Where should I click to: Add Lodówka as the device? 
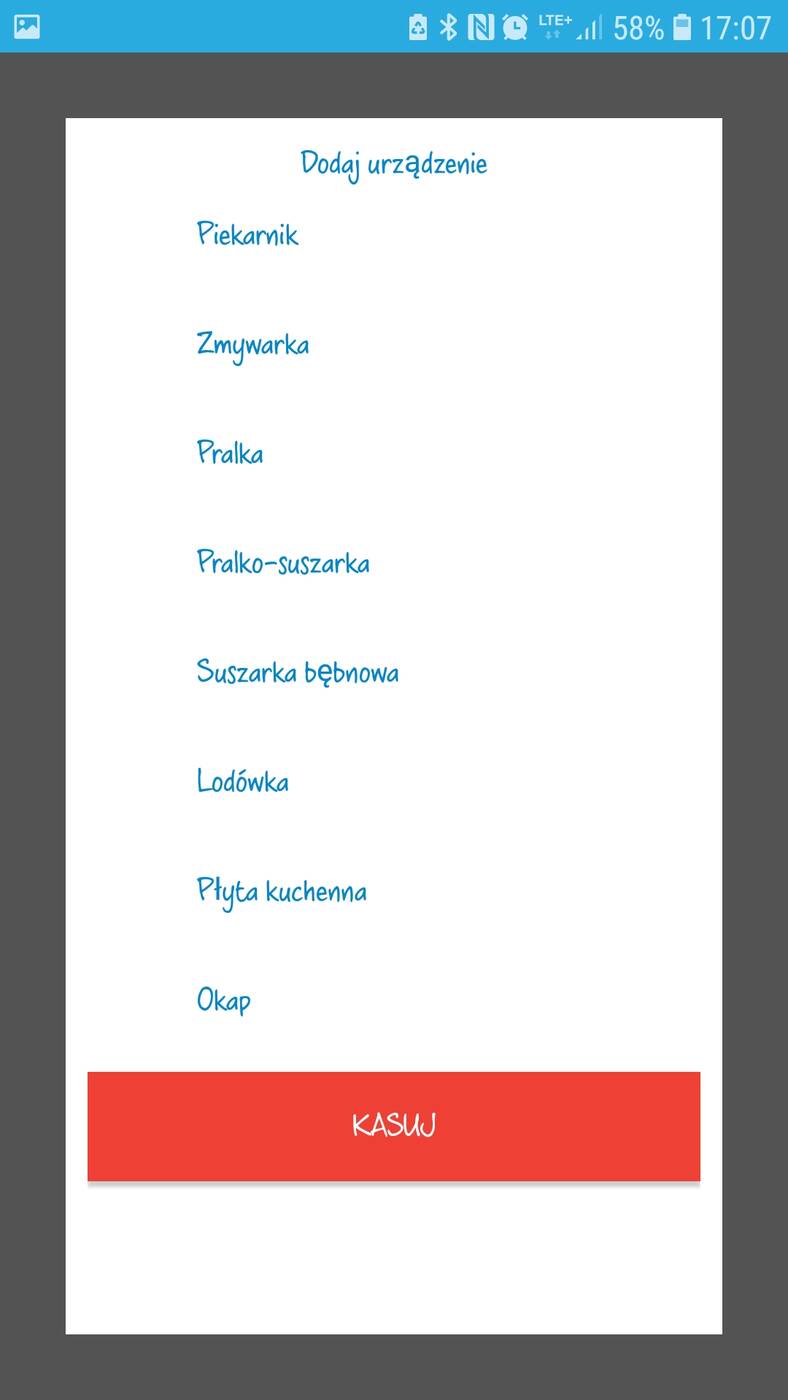(243, 781)
